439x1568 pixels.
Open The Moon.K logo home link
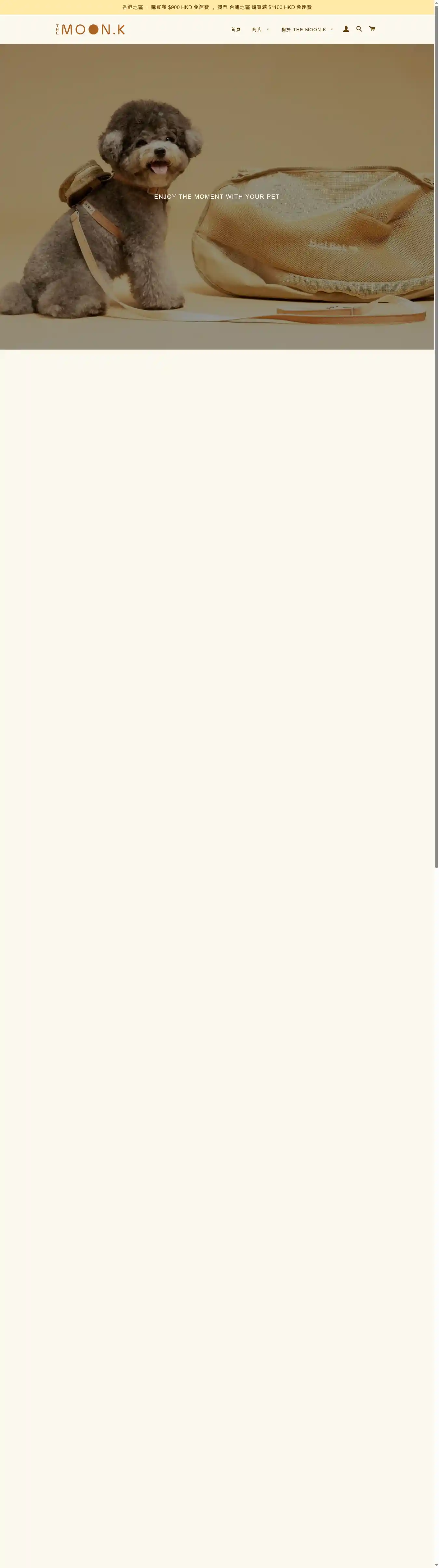click(x=91, y=29)
